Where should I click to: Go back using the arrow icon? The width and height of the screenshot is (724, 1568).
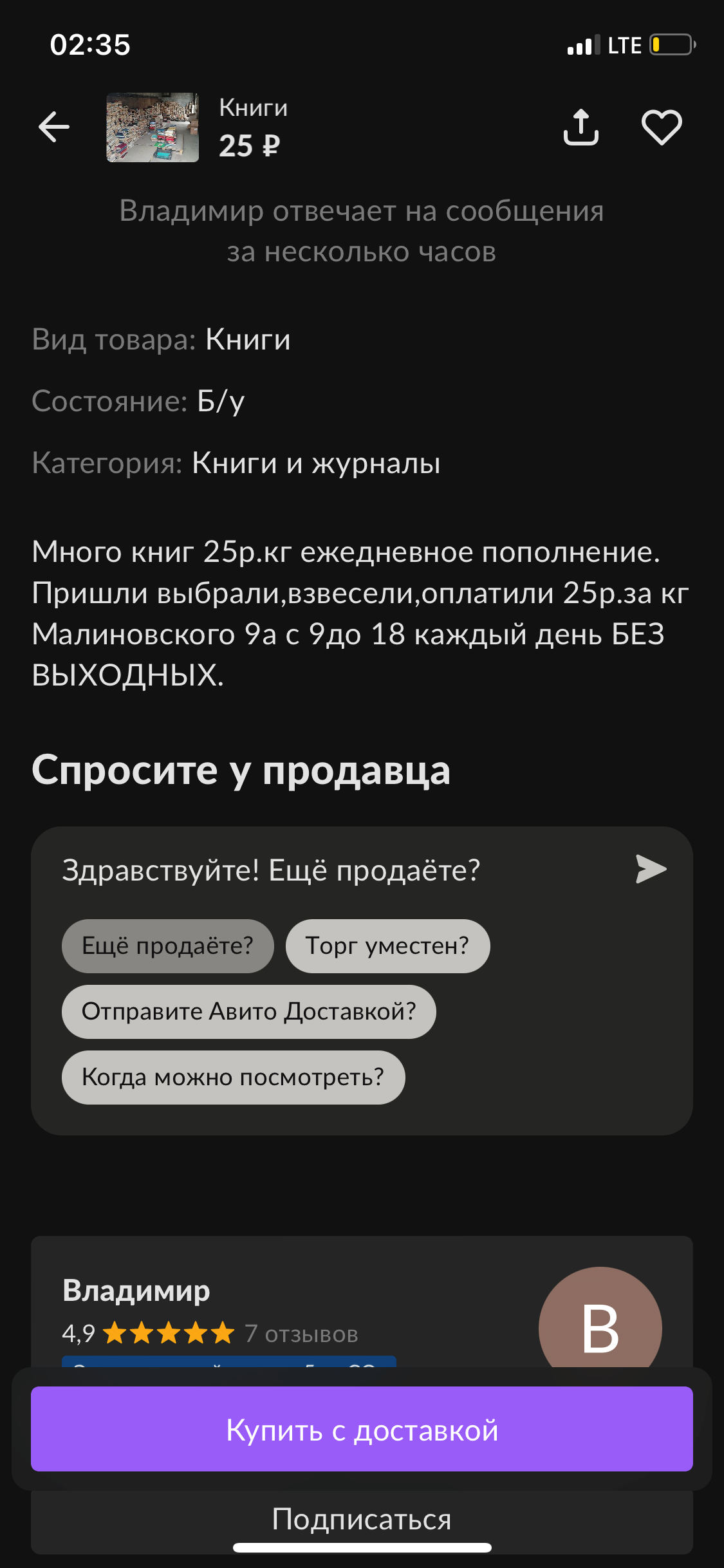click(x=54, y=127)
